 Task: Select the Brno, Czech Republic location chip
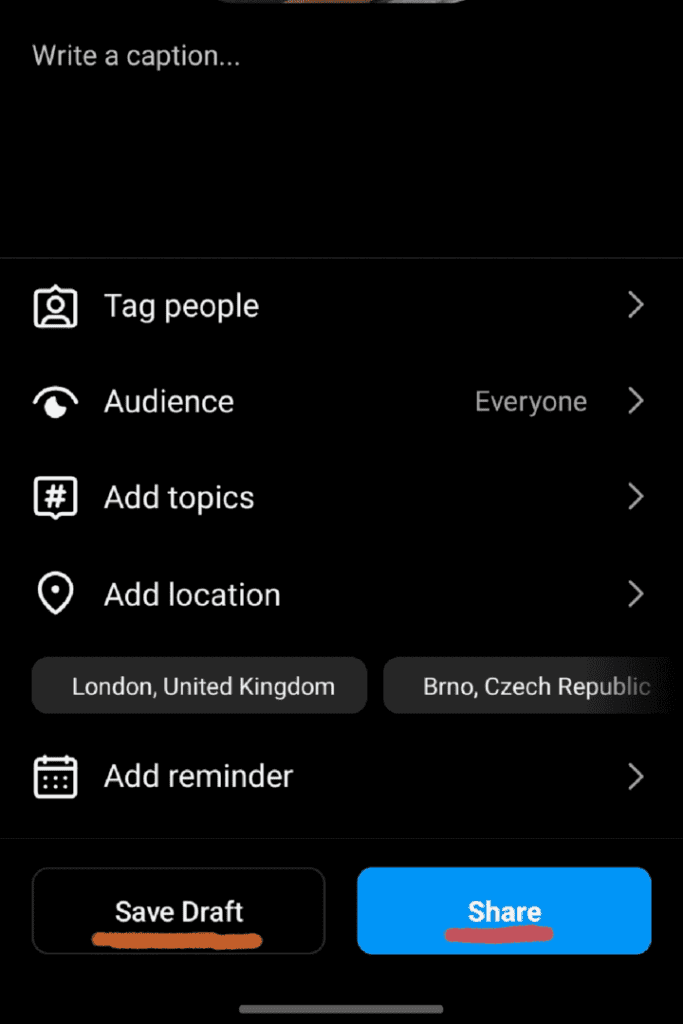tap(530, 686)
